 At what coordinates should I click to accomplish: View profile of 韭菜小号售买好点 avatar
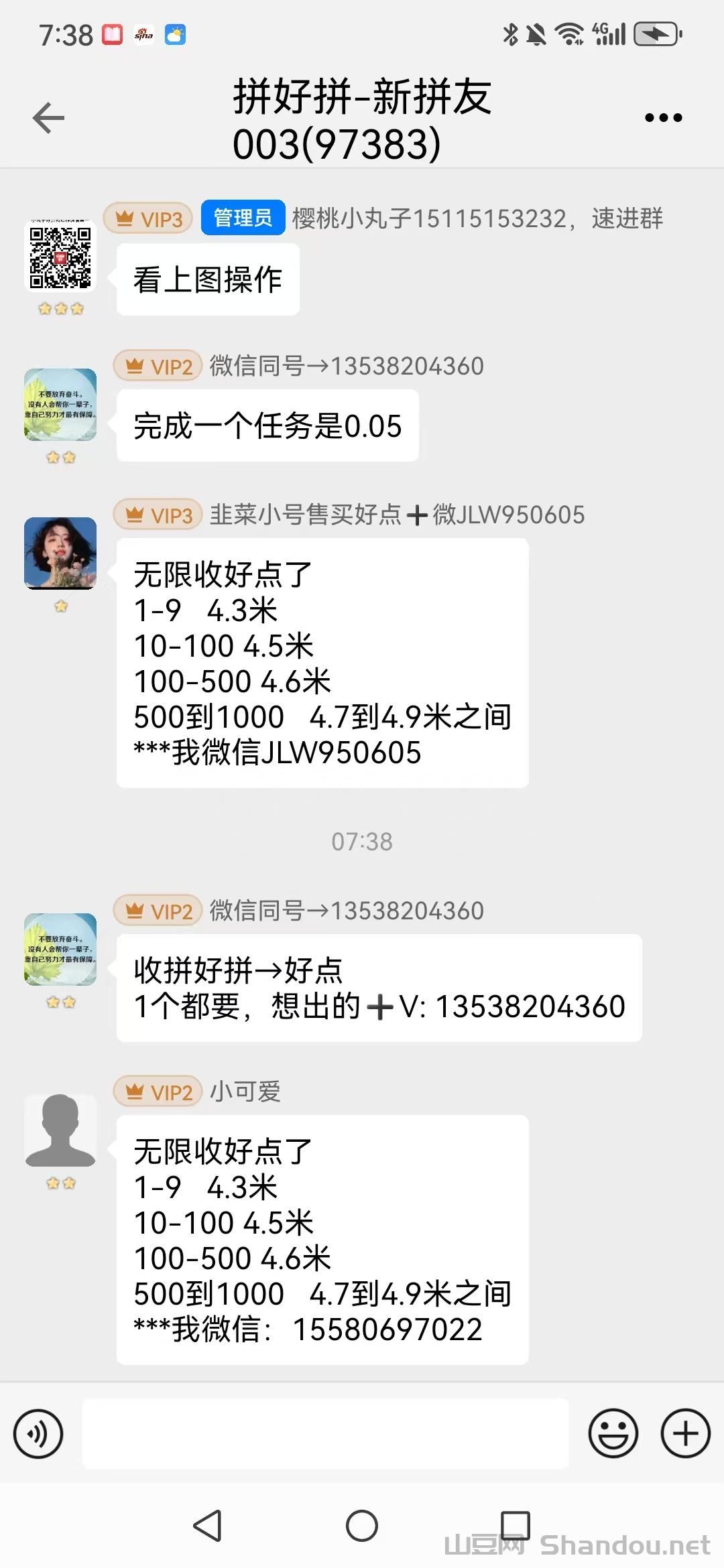pyautogui.click(x=60, y=553)
